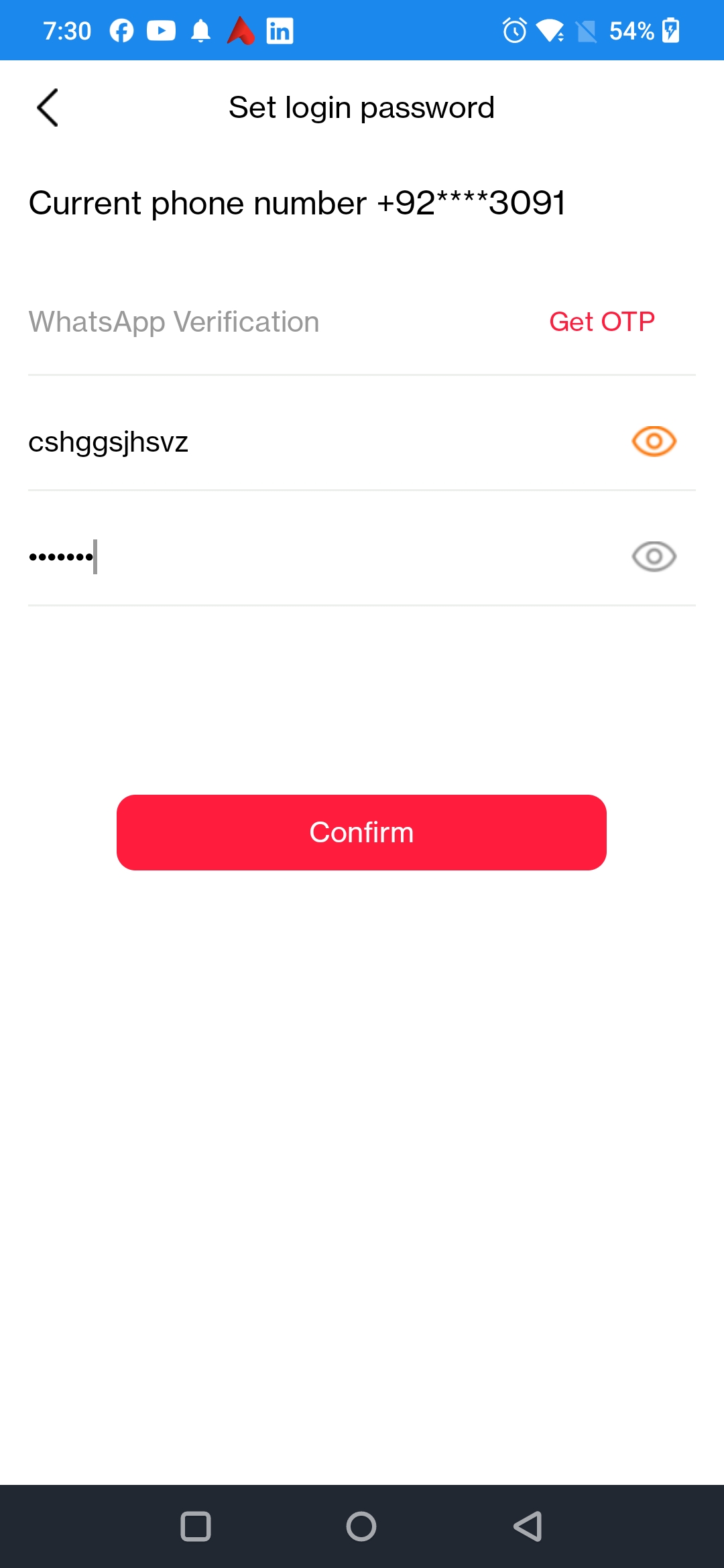
Task: Reveal the masked password using gray eye
Action: (654, 557)
